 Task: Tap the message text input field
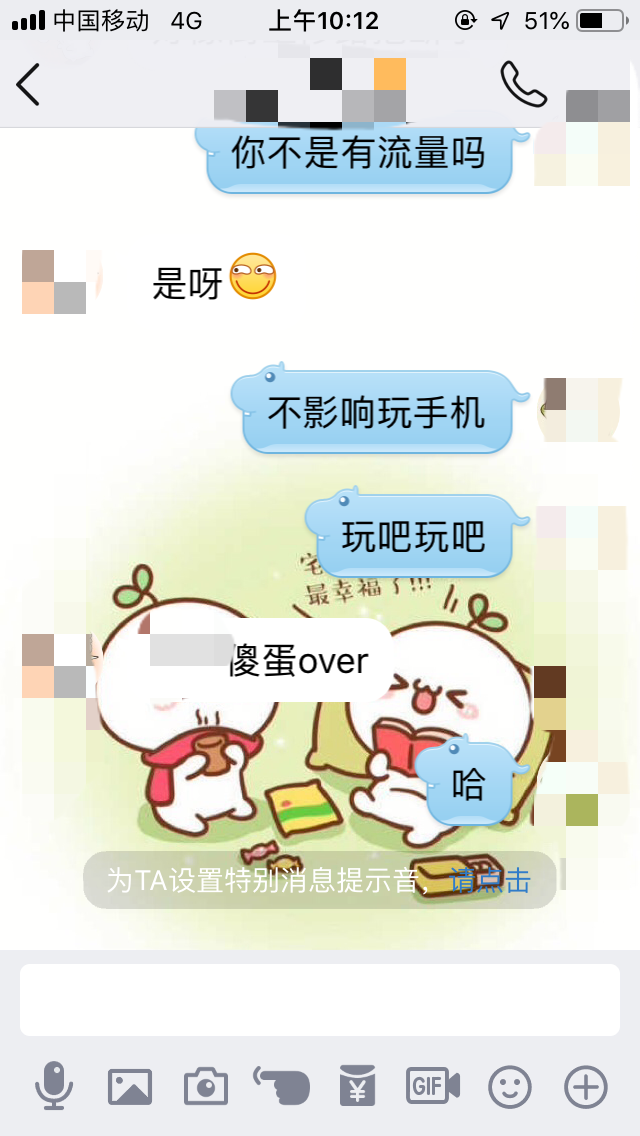click(320, 1000)
